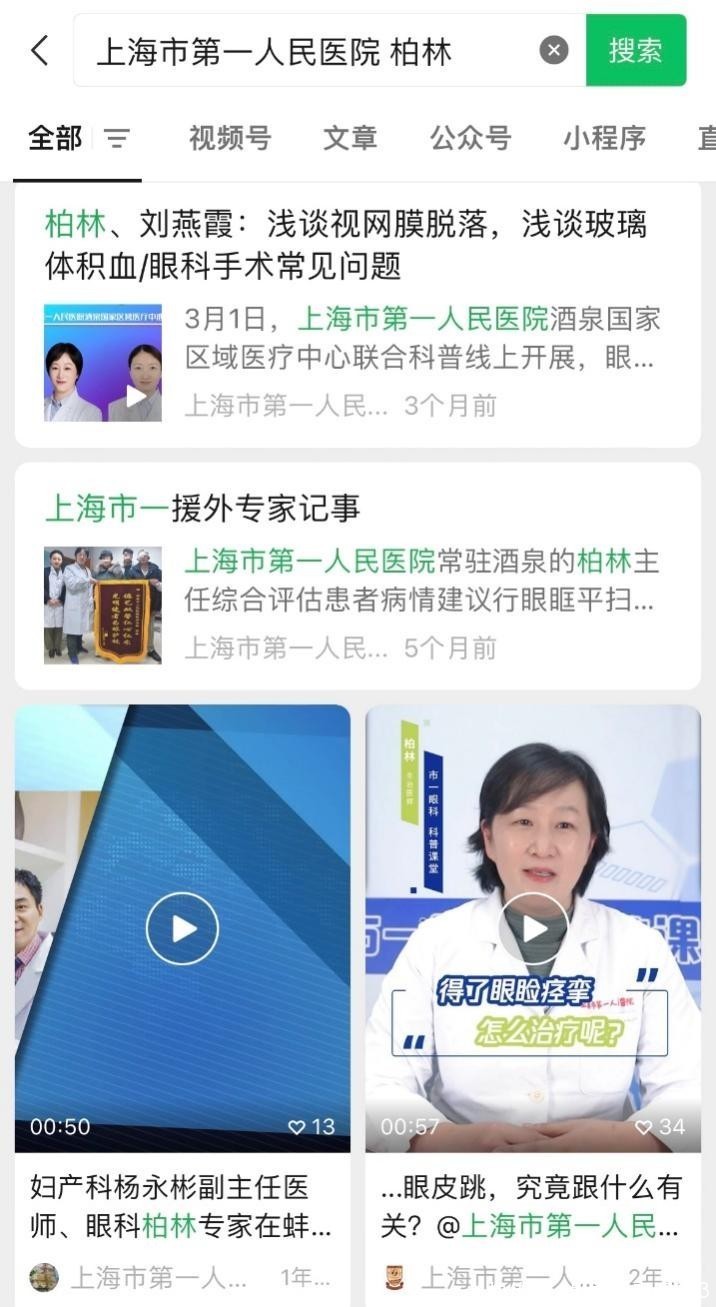Play the 妇产科杨永彬副主任医师 video
The width and height of the screenshot is (716, 1307).
182,928
